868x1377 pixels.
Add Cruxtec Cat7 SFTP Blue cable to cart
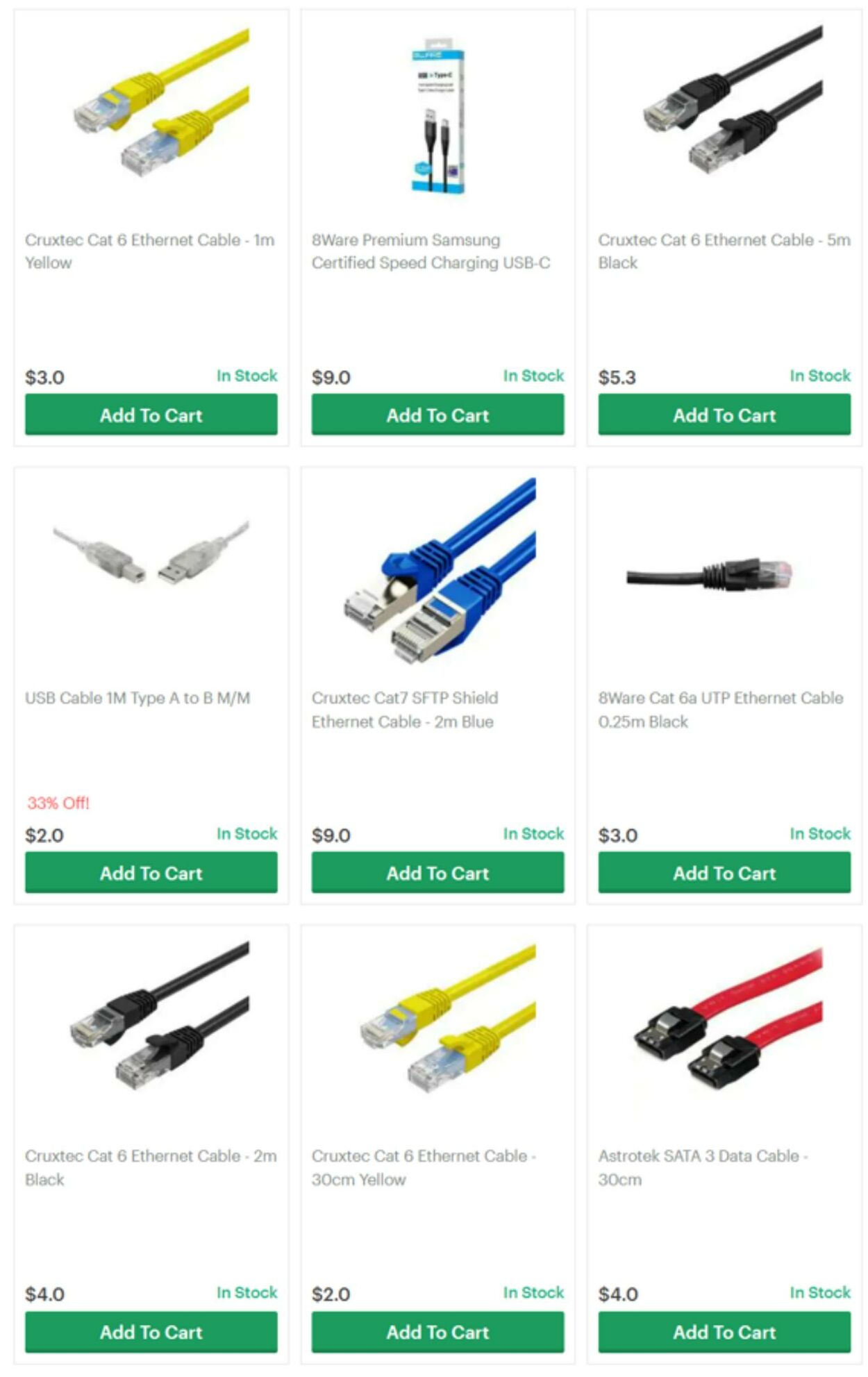[437, 873]
